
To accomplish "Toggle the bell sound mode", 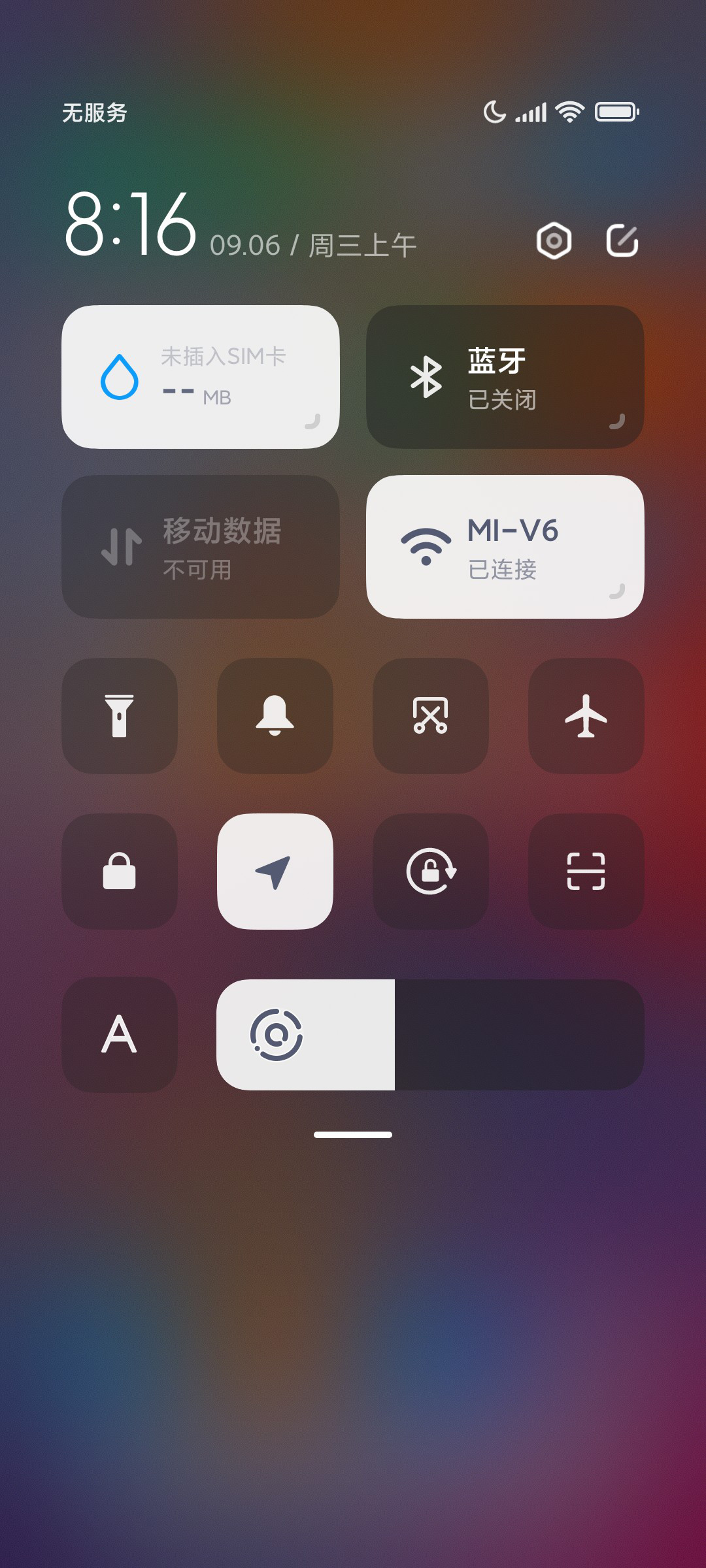I will [x=275, y=716].
